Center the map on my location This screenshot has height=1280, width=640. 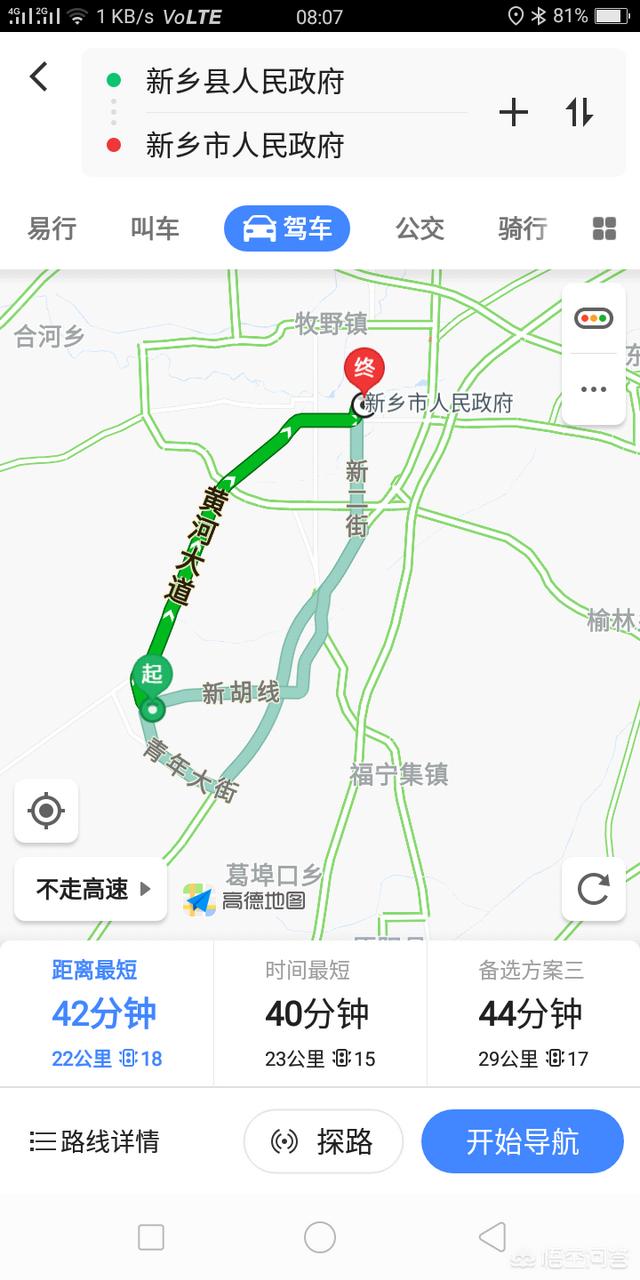coord(46,811)
